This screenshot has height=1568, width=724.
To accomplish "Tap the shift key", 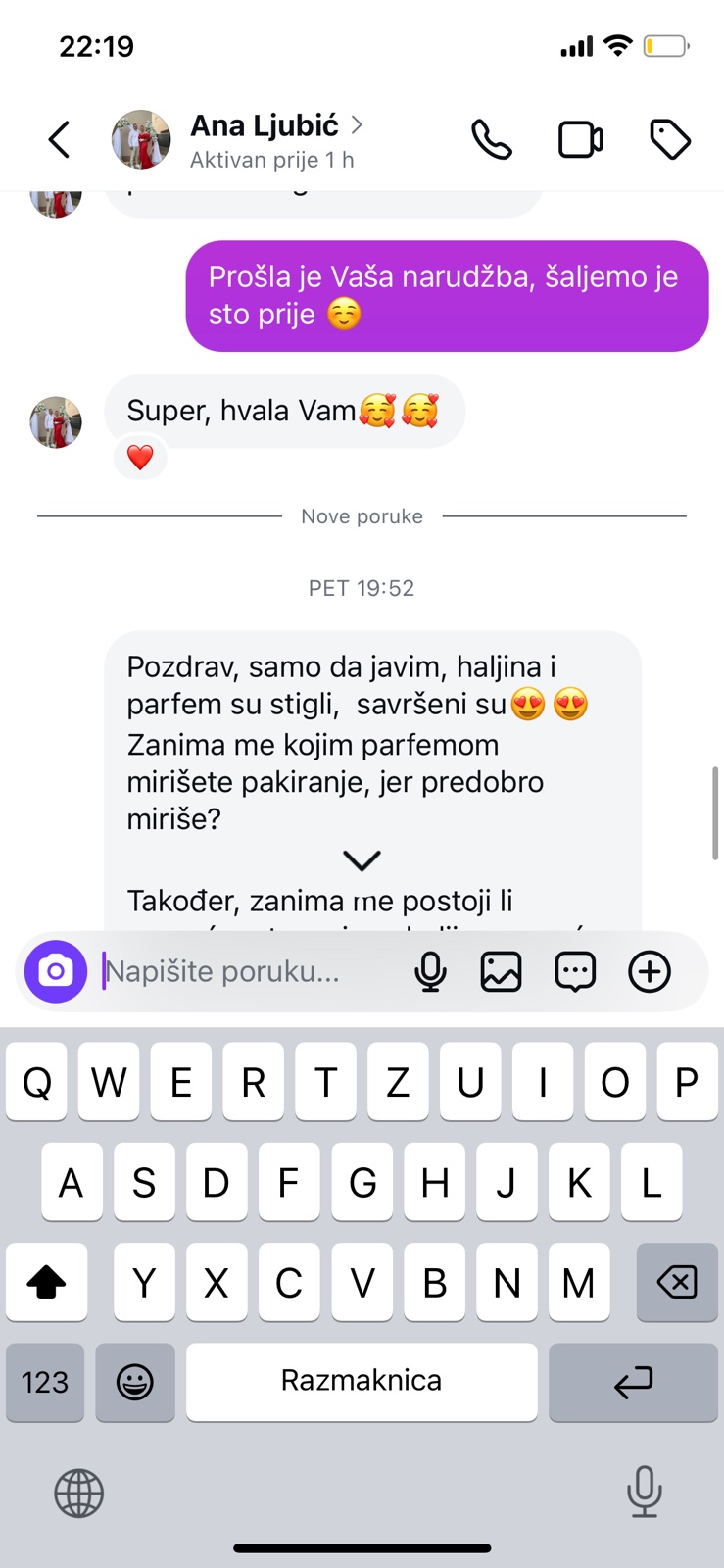I will click(x=46, y=1282).
